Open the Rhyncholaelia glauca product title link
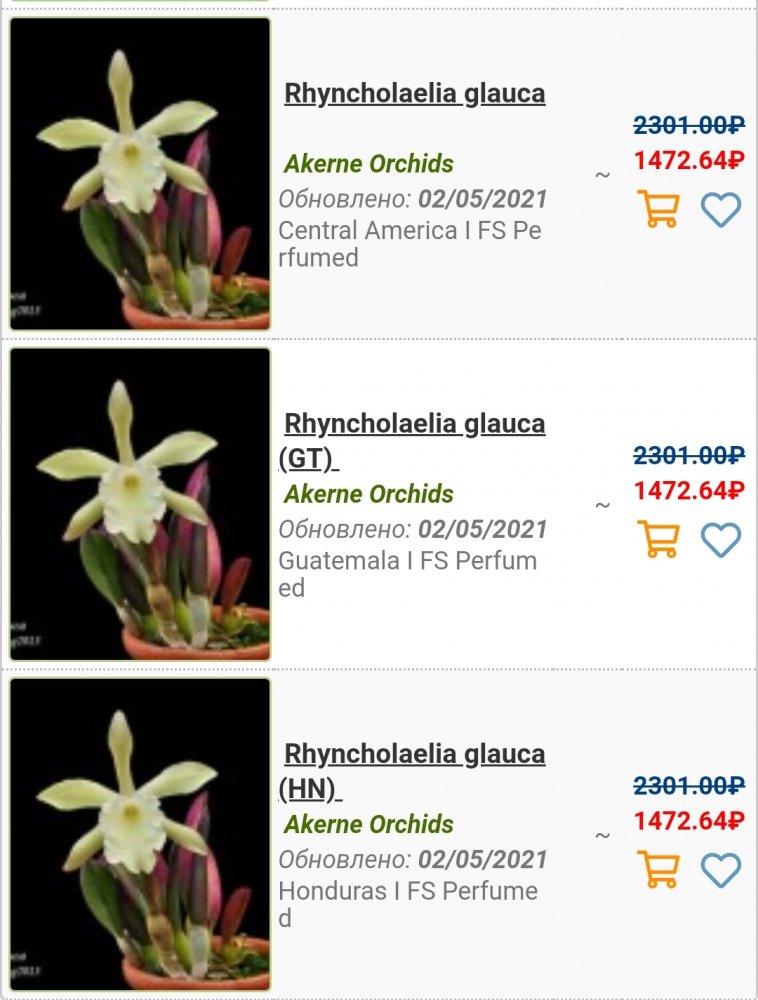This screenshot has width=758, height=1000. (x=414, y=93)
